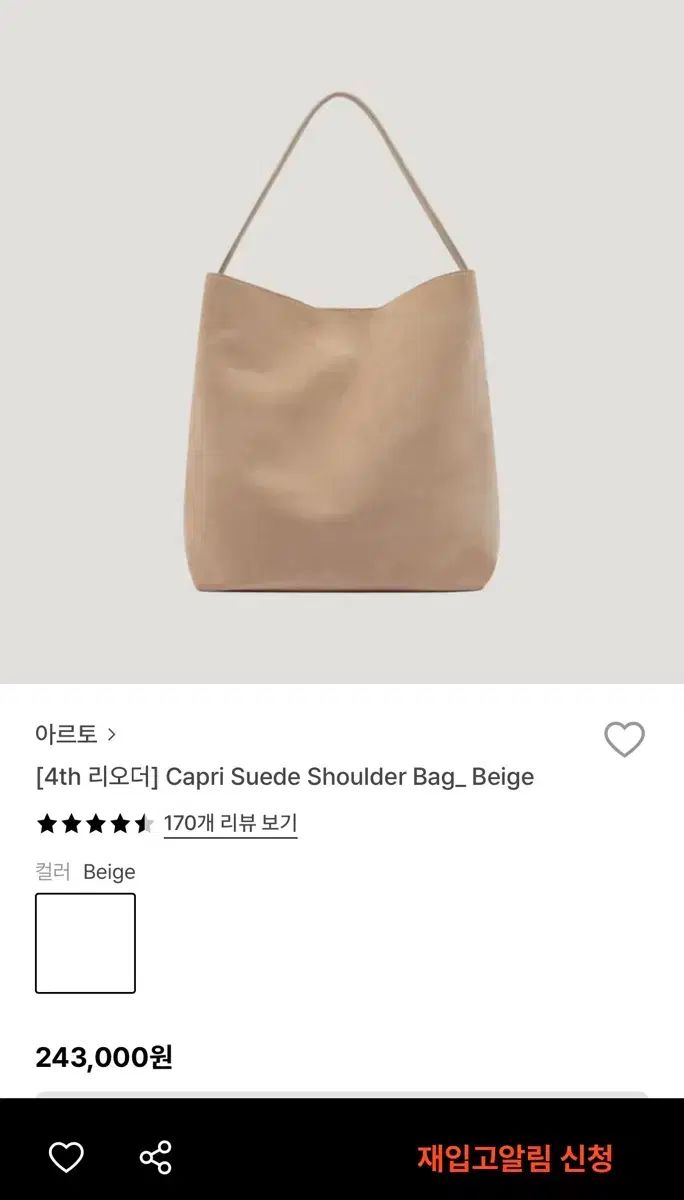View the 170 reviews link

[230, 824]
